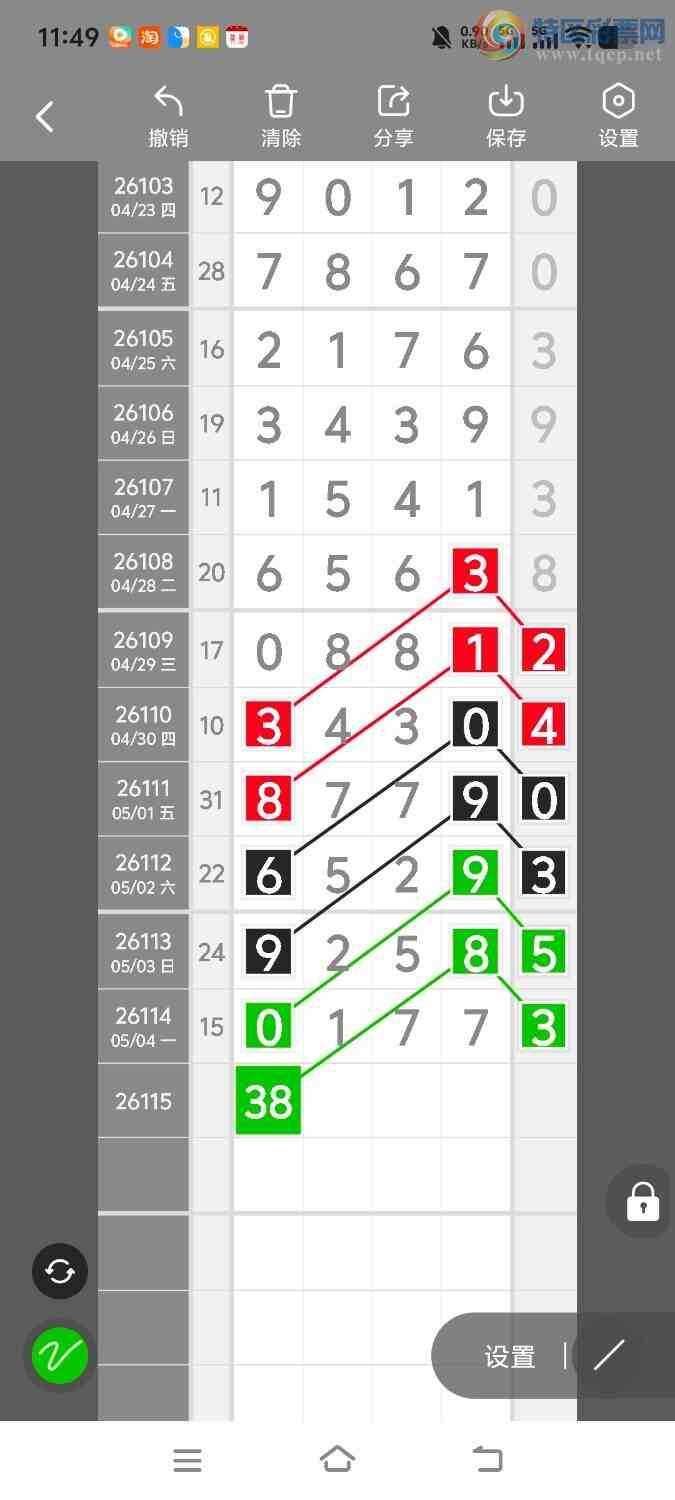675x1500 pixels.
Task: Undo the last drawing with 撤销
Action: (x=168, y=117)
